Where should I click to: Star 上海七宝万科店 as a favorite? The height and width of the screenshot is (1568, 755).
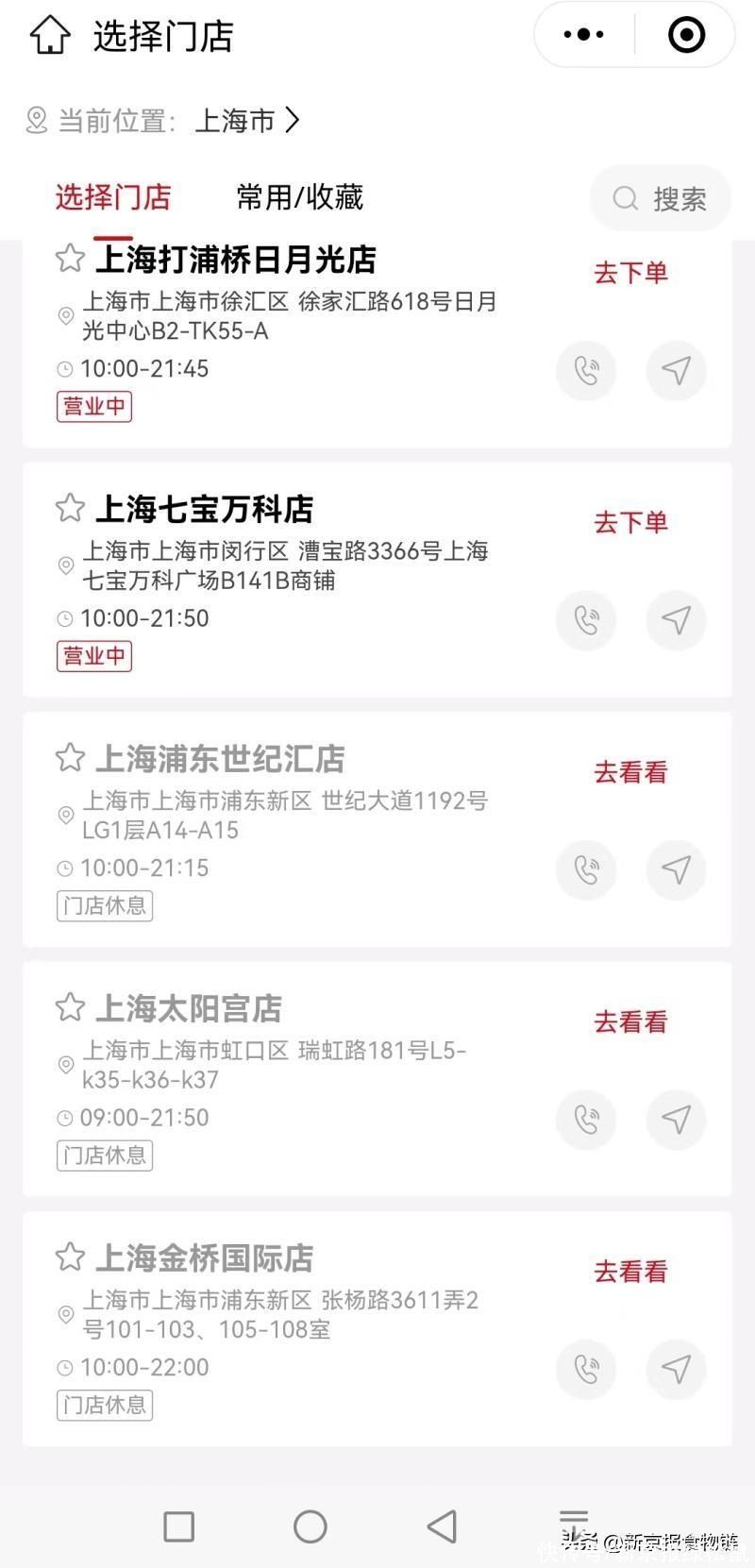click(x=70, y=508)
